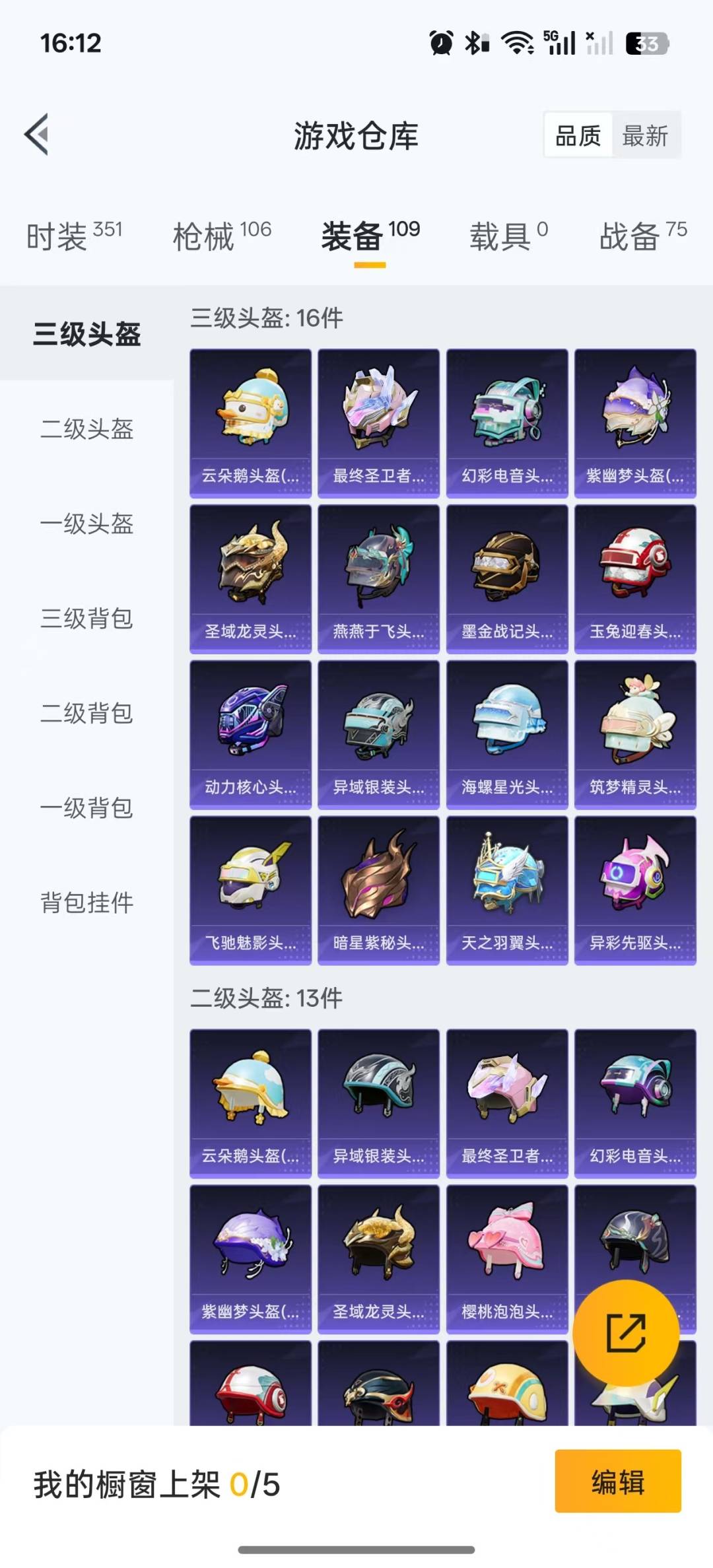The height and width of the screenshot is (1568, 713).
Task: Select the 暗星紫秘 helmet item
Action: coord(378,891)
